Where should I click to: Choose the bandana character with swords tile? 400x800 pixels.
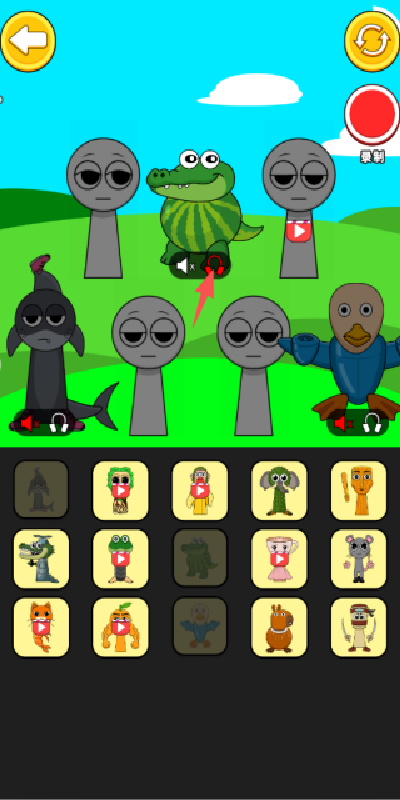coord(358,627)
